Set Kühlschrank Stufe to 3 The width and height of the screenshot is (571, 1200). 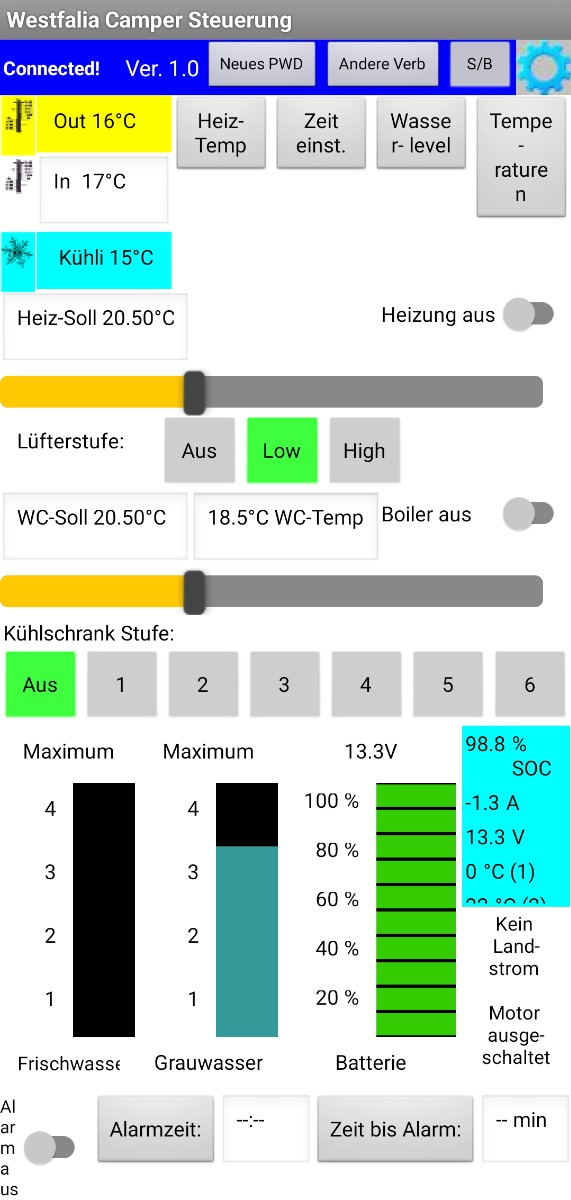pos(284,684)
